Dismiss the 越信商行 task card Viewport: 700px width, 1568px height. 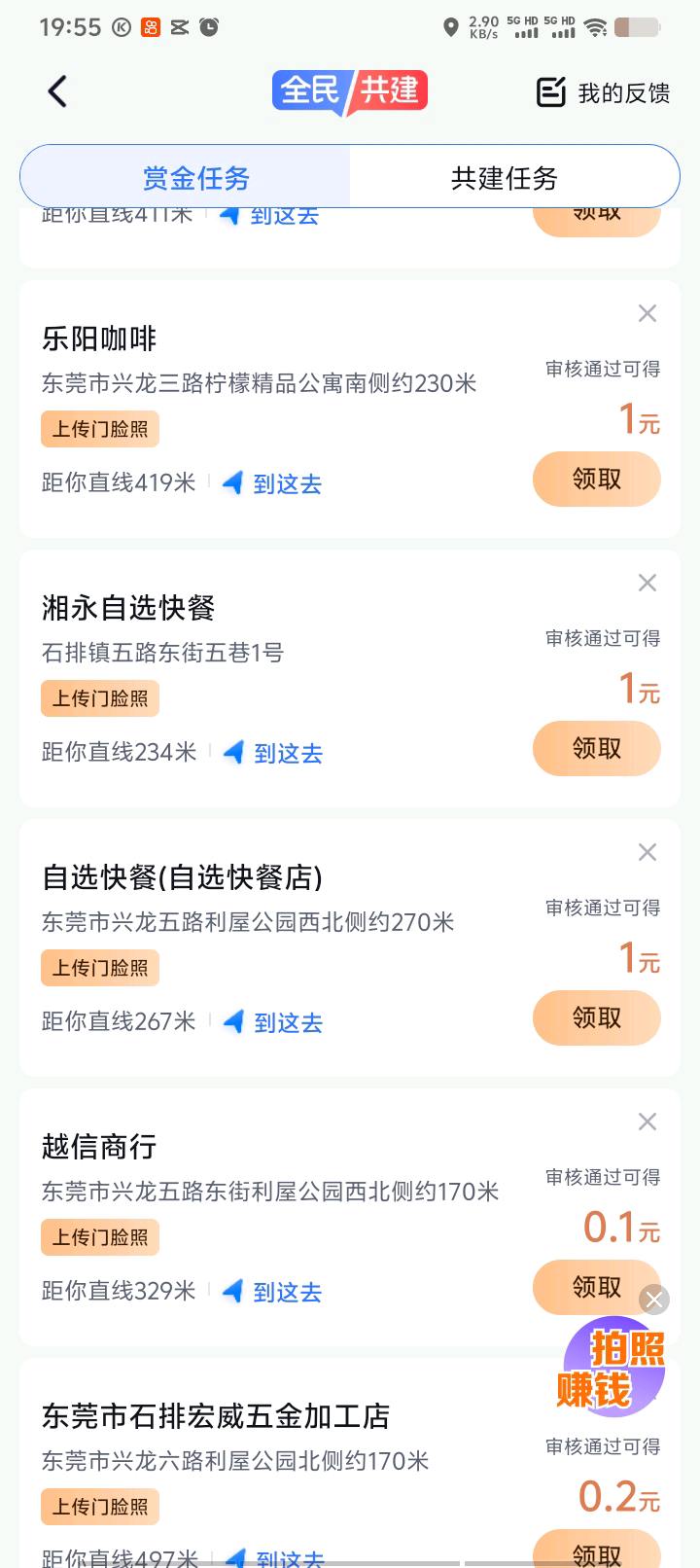[x=647, y=1122]
